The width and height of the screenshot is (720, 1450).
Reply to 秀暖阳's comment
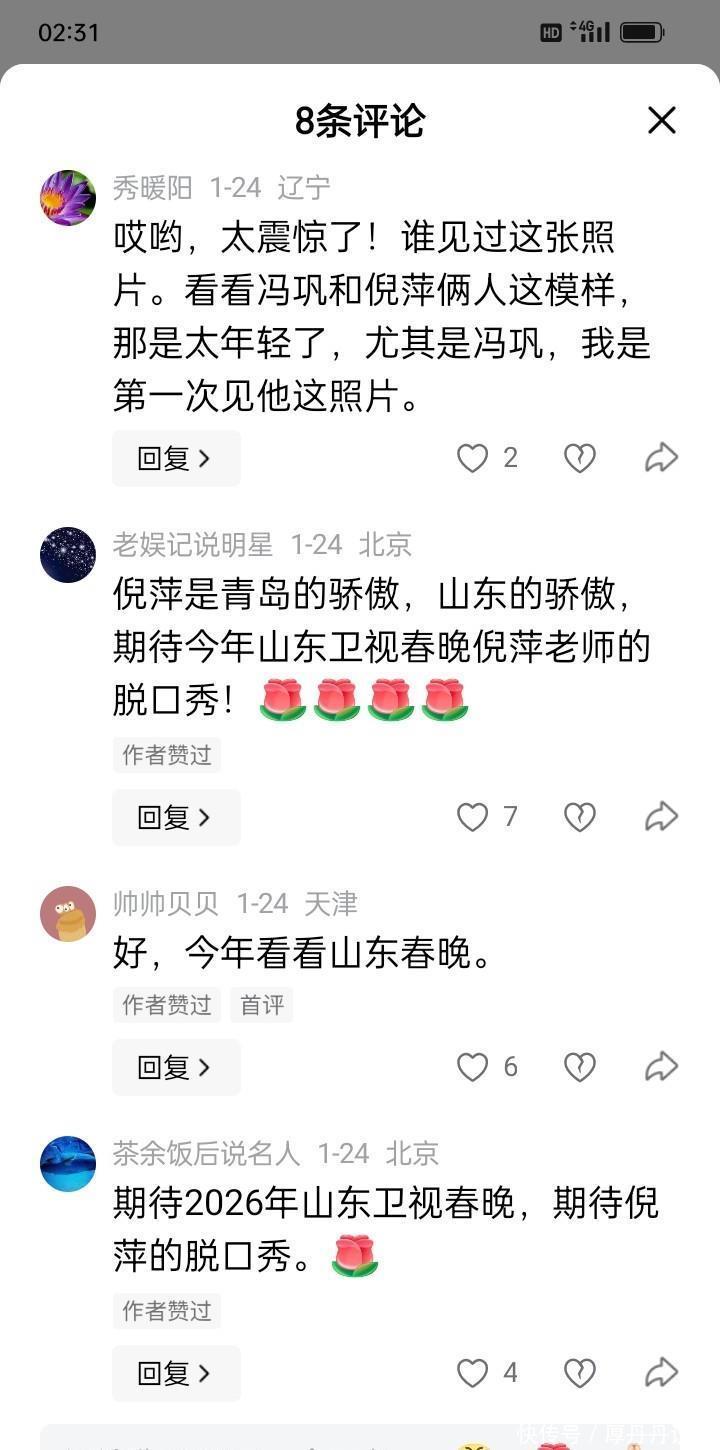(x=176, y=459)
